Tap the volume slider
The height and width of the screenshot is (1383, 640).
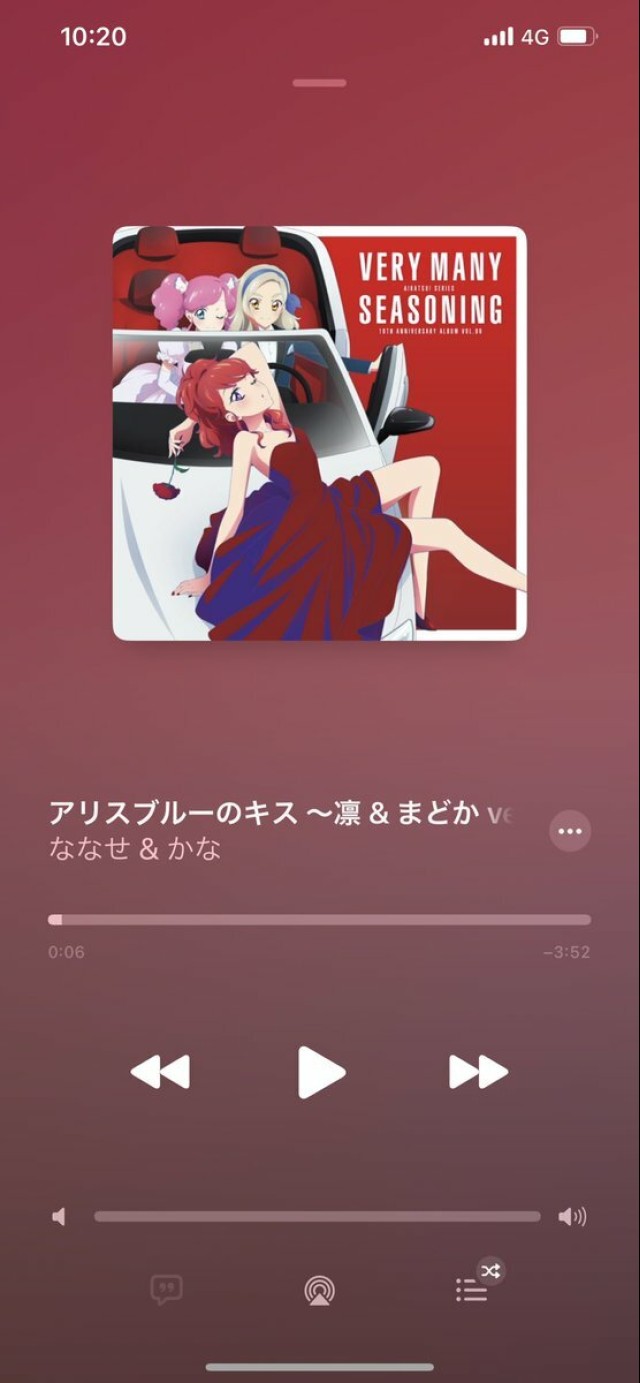pyautogui.click(x=317, y=1217)
